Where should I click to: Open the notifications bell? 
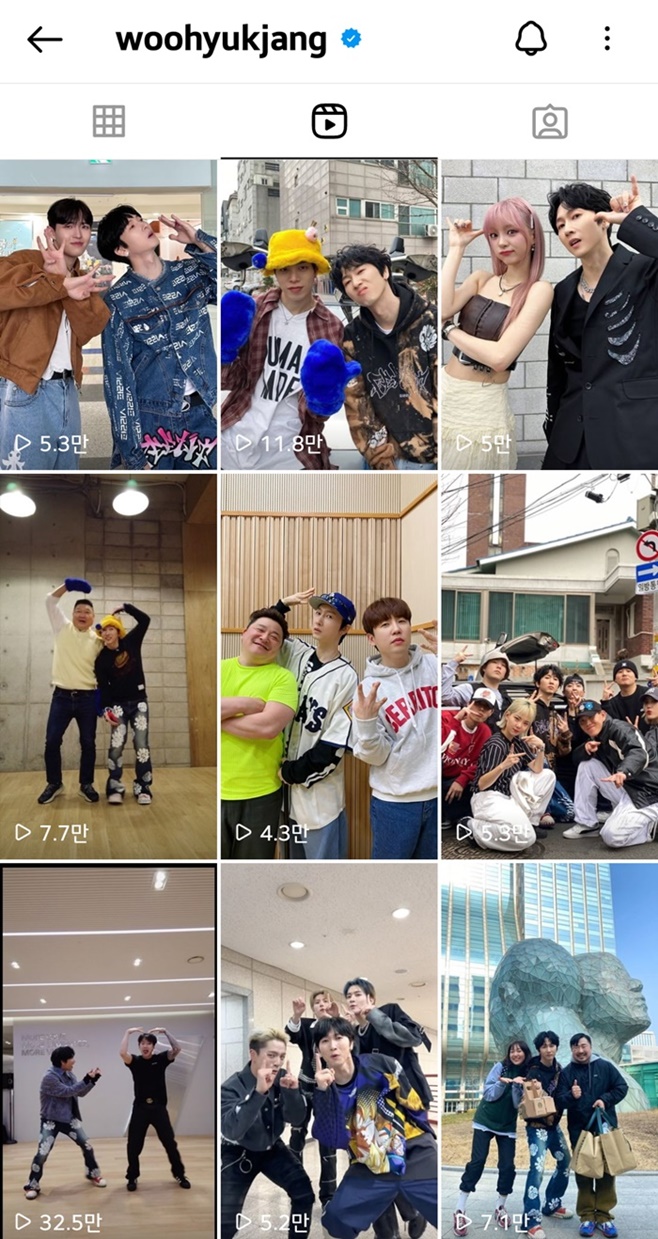tap(531, 39)
